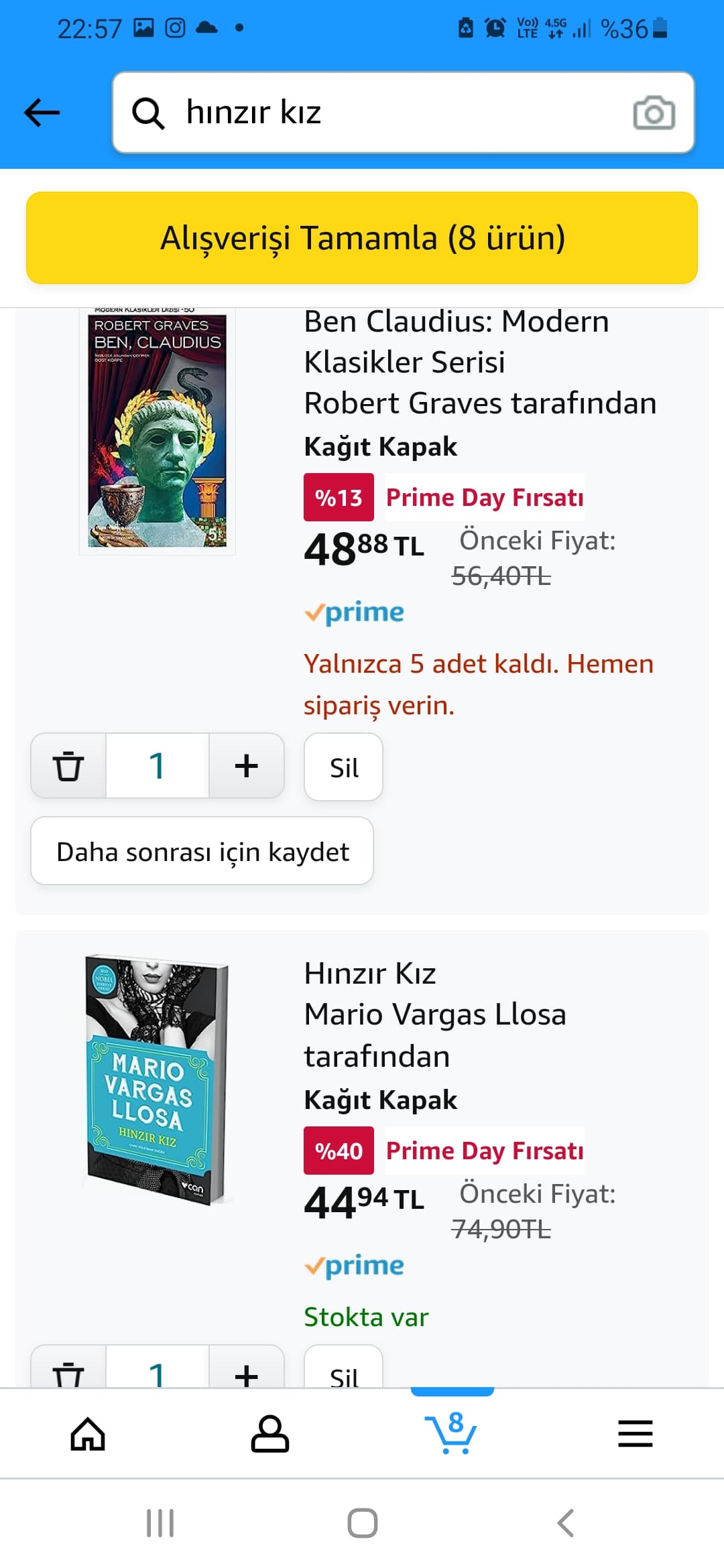Viewport: 724px width, 1568px height.
Task: Tap Sil for Ben Claudius
Action: (x=343, y=767)
